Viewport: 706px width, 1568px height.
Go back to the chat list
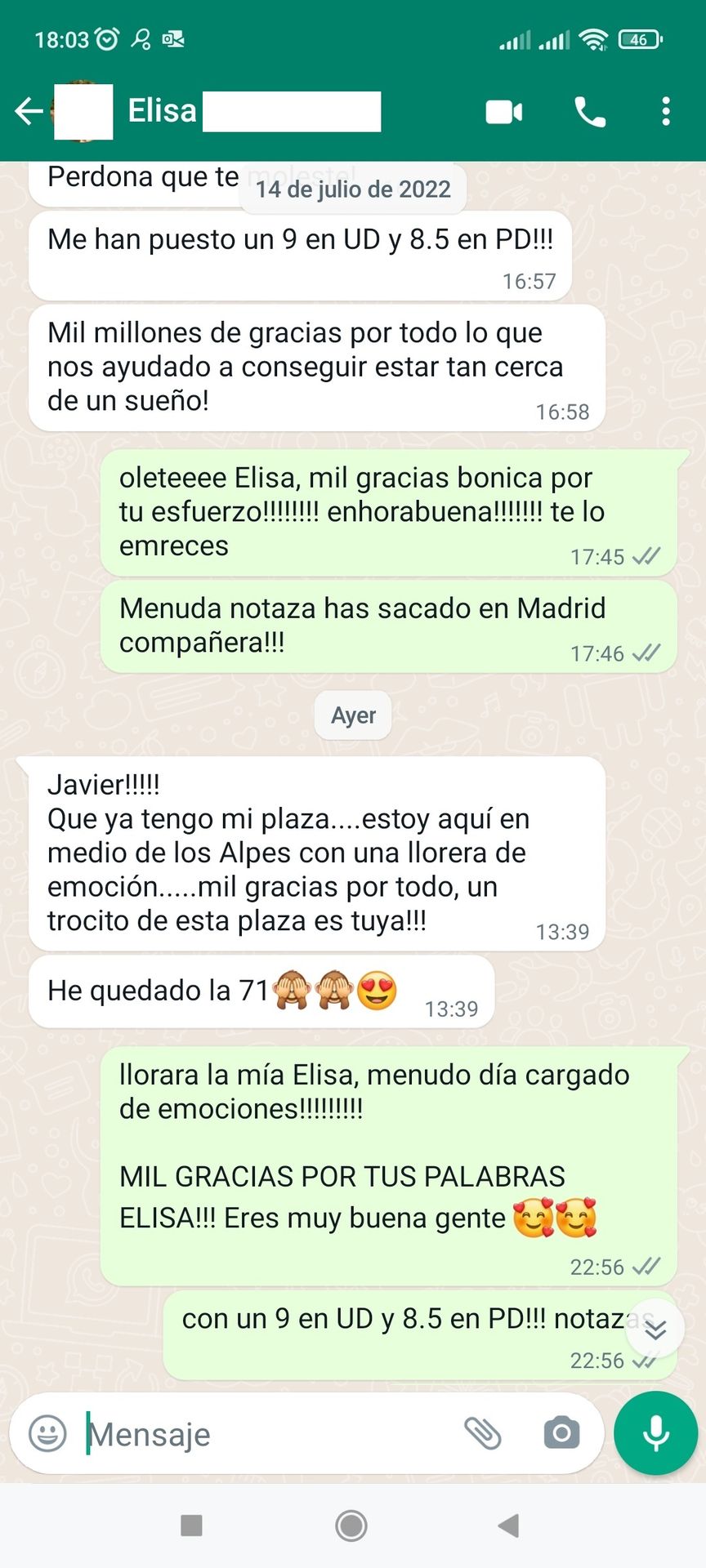(x=29, y=111)
